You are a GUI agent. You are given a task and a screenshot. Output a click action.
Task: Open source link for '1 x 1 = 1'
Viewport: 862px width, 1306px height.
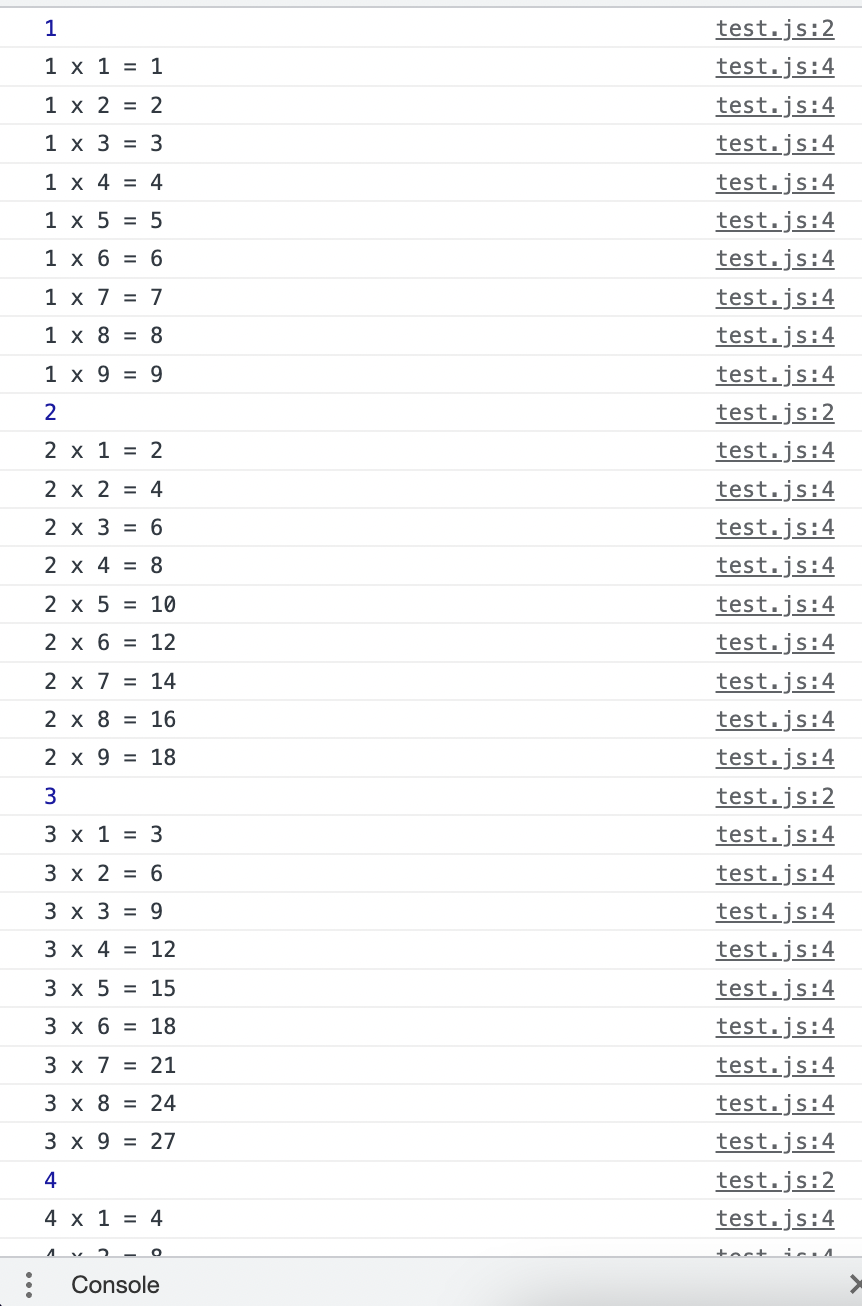coord(774,67)
